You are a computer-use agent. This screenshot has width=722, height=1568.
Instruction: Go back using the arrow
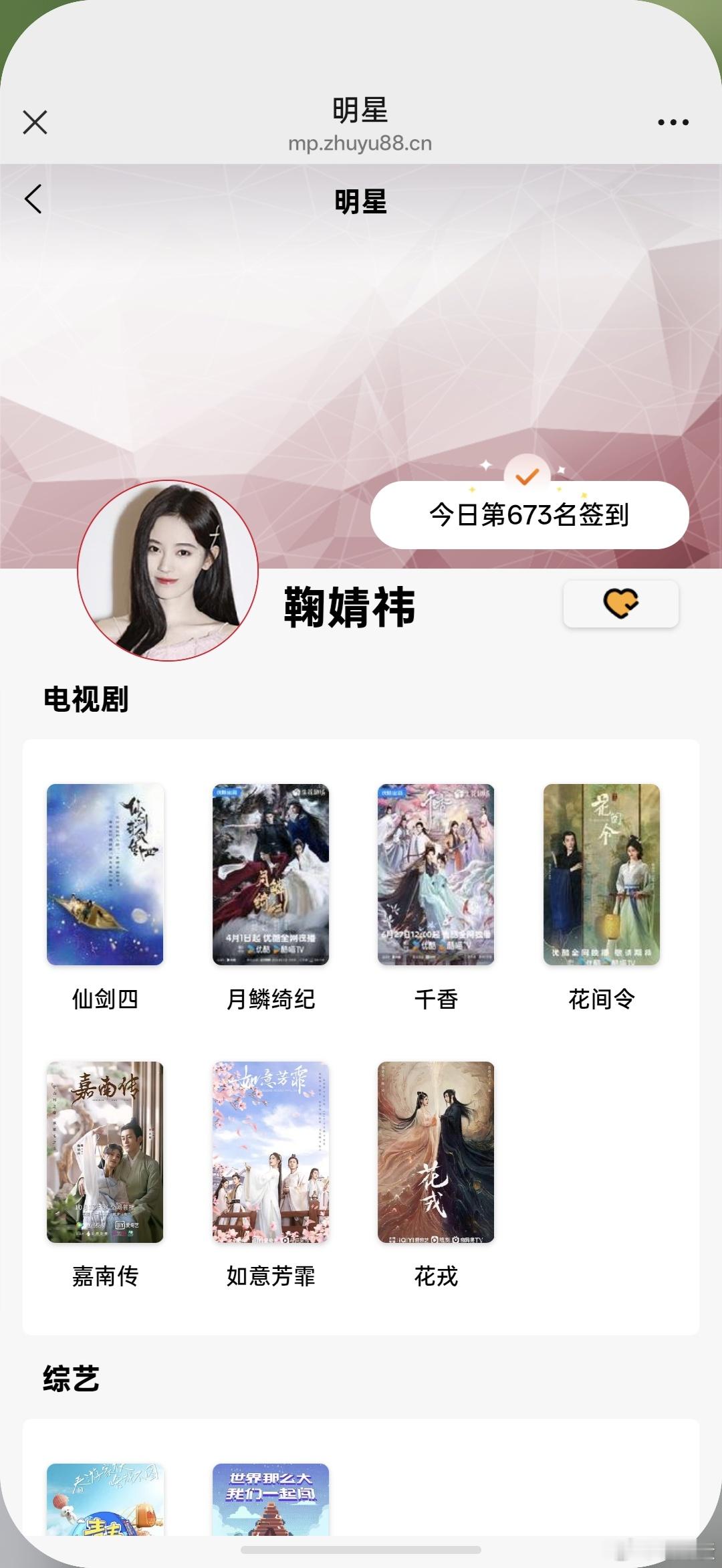(x=33, y=199)
